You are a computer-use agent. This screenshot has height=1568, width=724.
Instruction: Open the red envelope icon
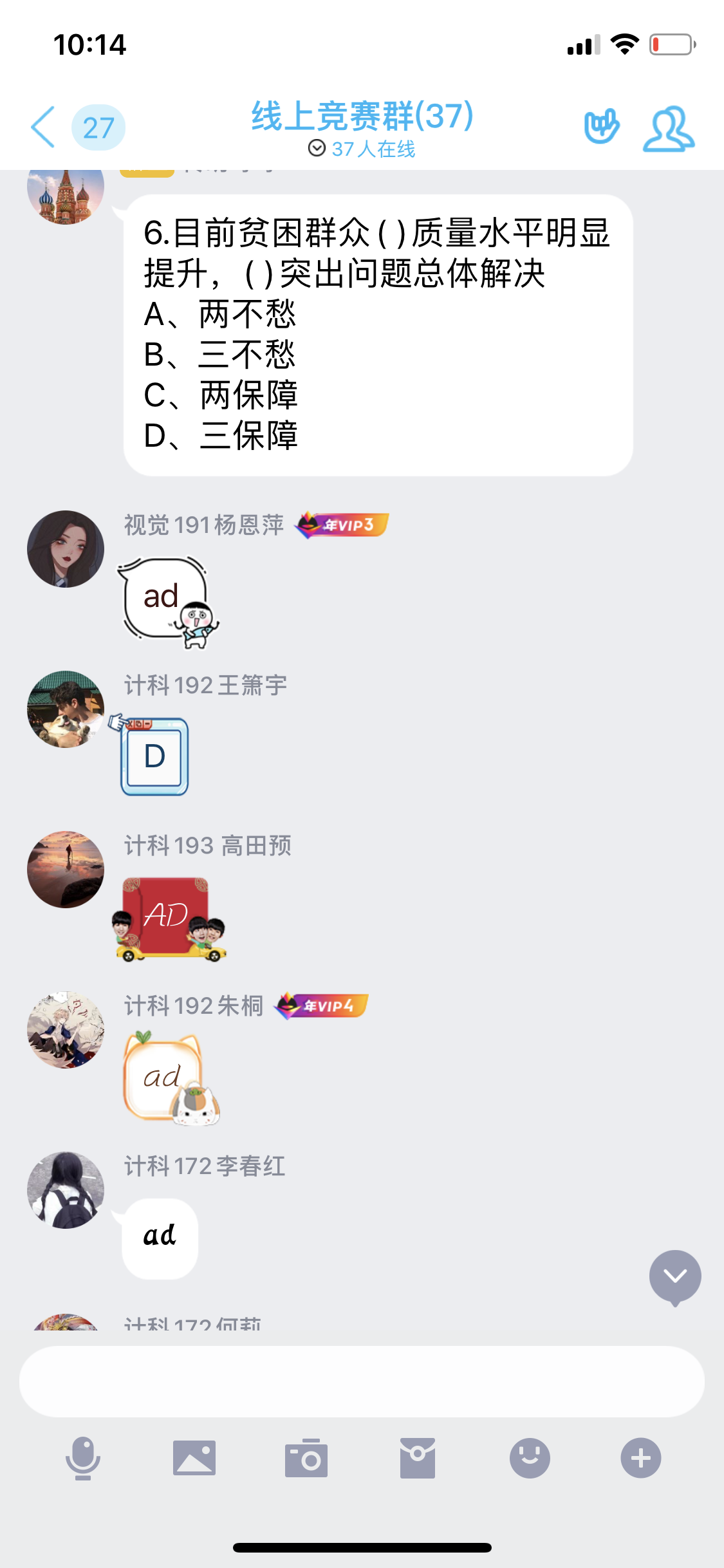pos(418,1458)
